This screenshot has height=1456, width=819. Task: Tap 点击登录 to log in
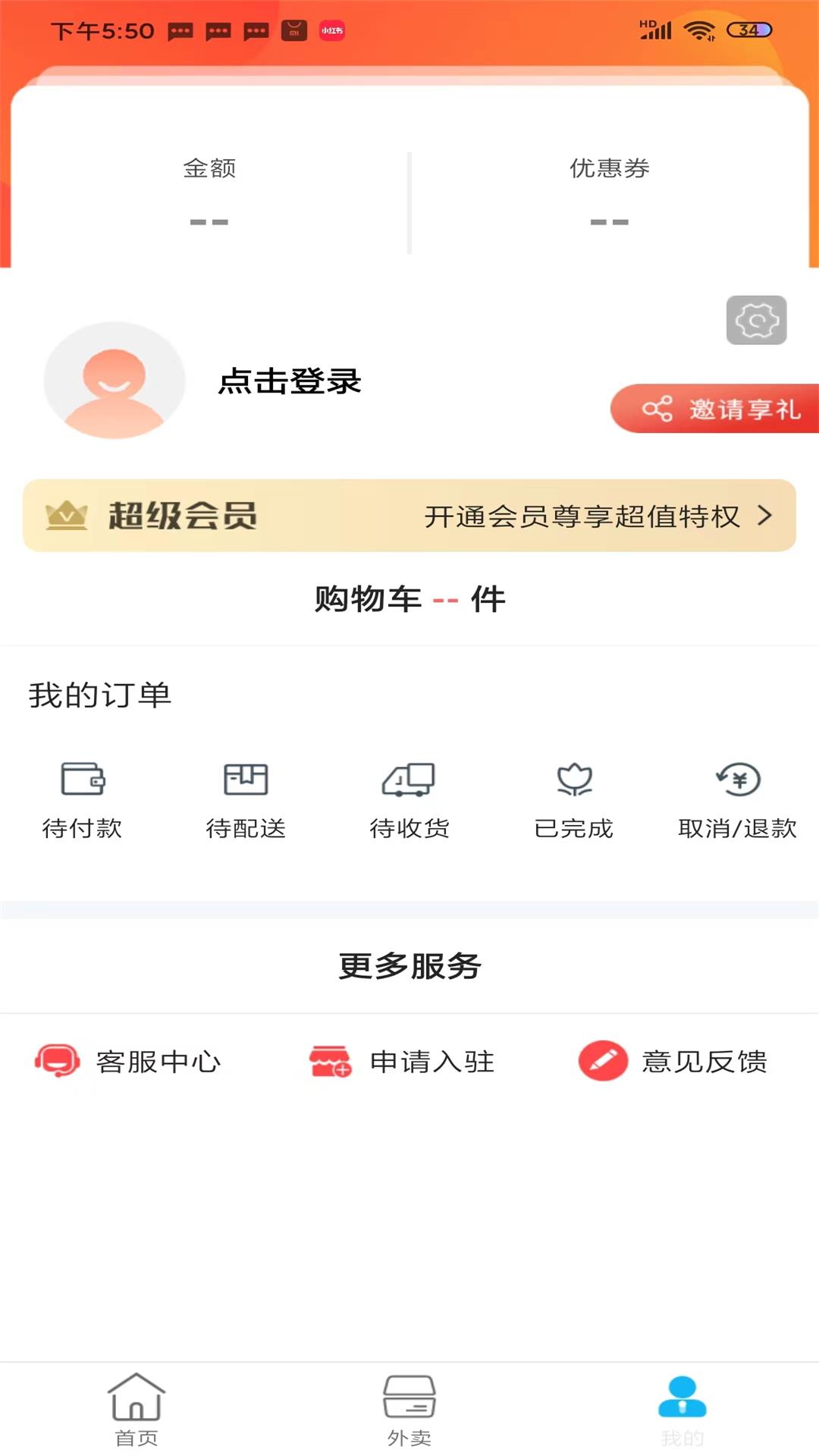290,381
